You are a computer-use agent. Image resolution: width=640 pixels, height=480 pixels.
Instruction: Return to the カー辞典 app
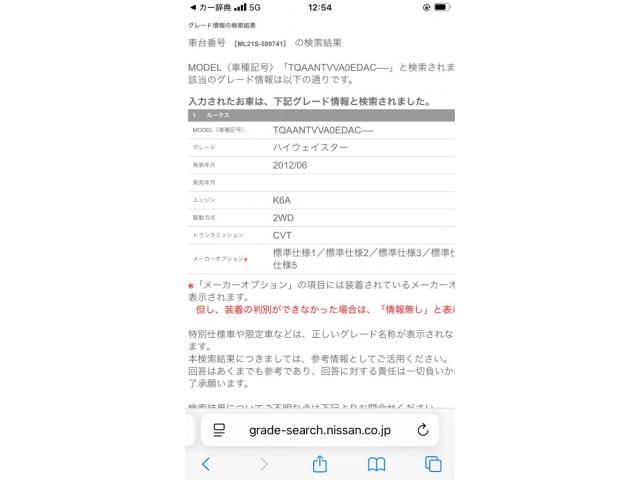point(208,7)
